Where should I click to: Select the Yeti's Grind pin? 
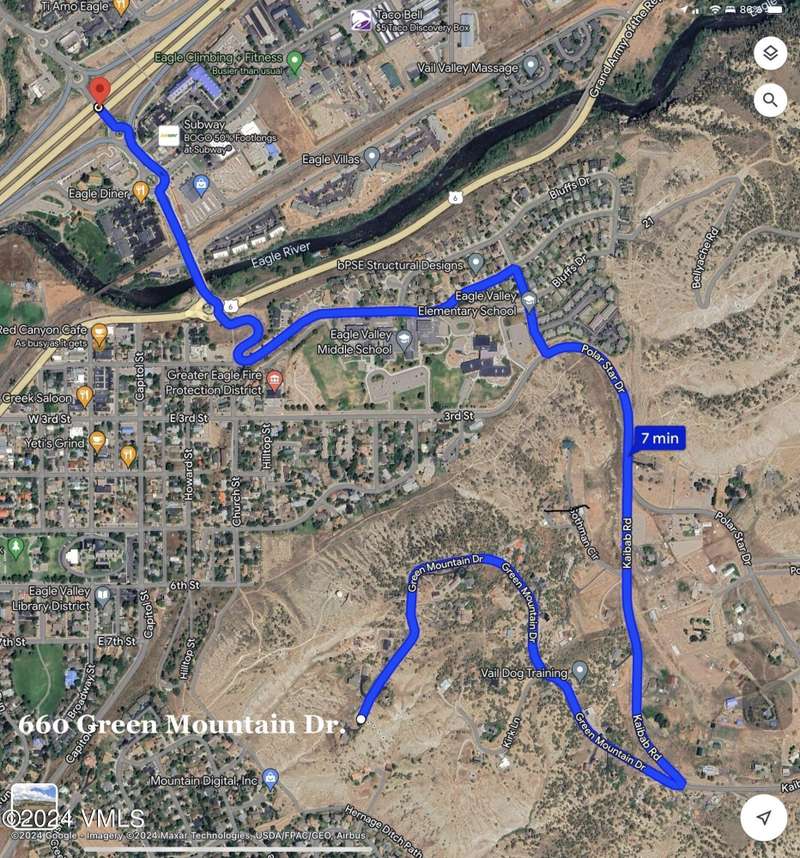pyautogui.click(x=97, y=441)
